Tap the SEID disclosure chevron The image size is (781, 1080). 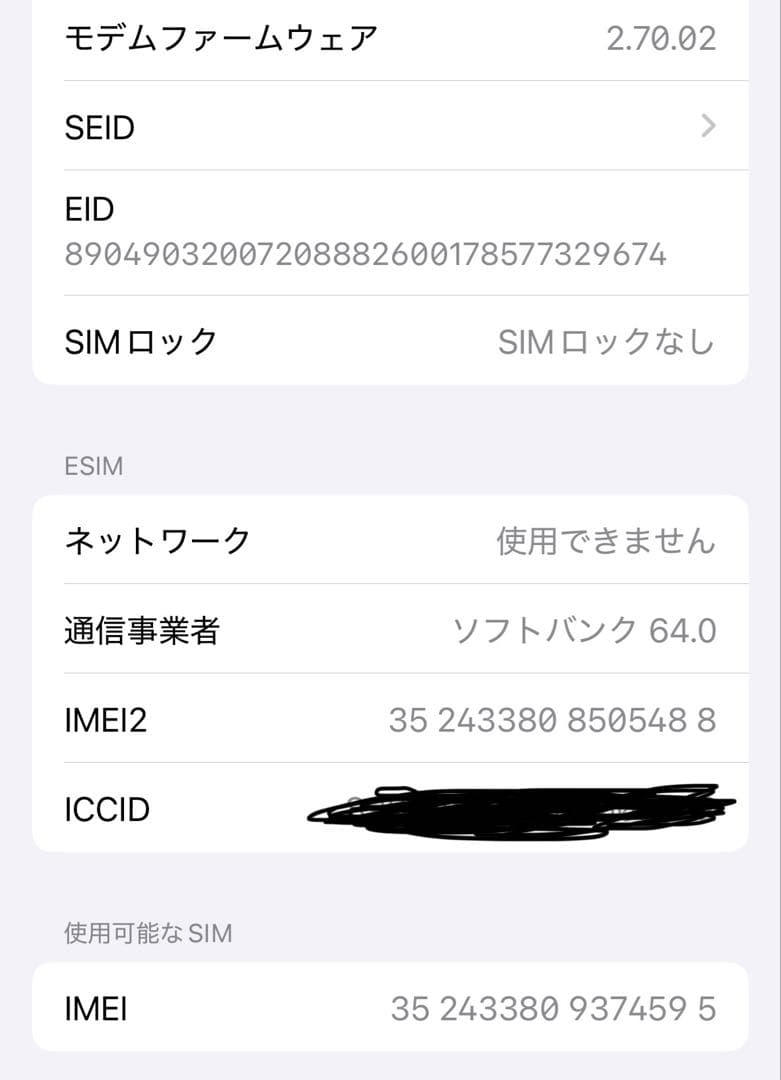(x=708, y=127)
